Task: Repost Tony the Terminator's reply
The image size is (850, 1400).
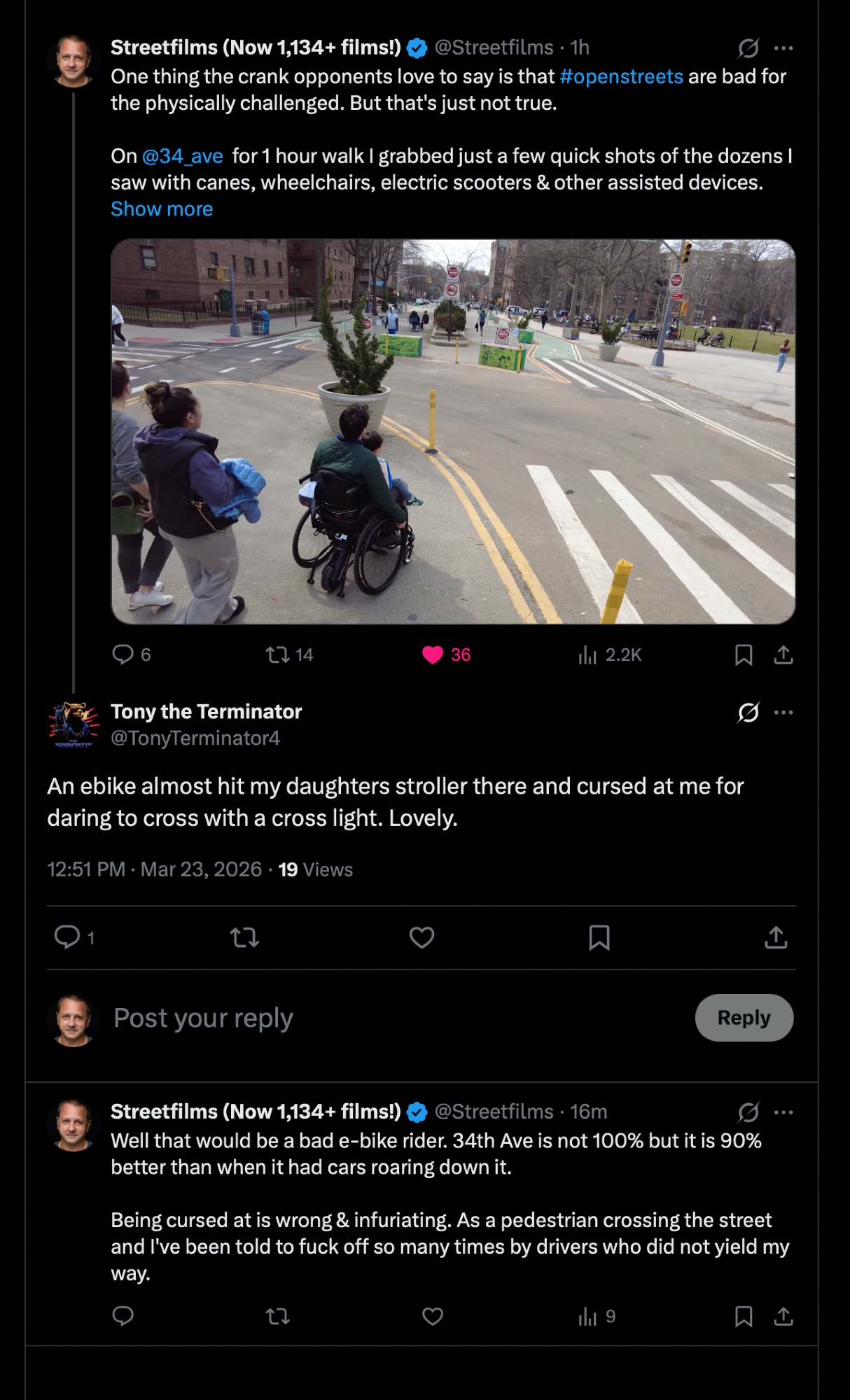Action: point(244,937)
